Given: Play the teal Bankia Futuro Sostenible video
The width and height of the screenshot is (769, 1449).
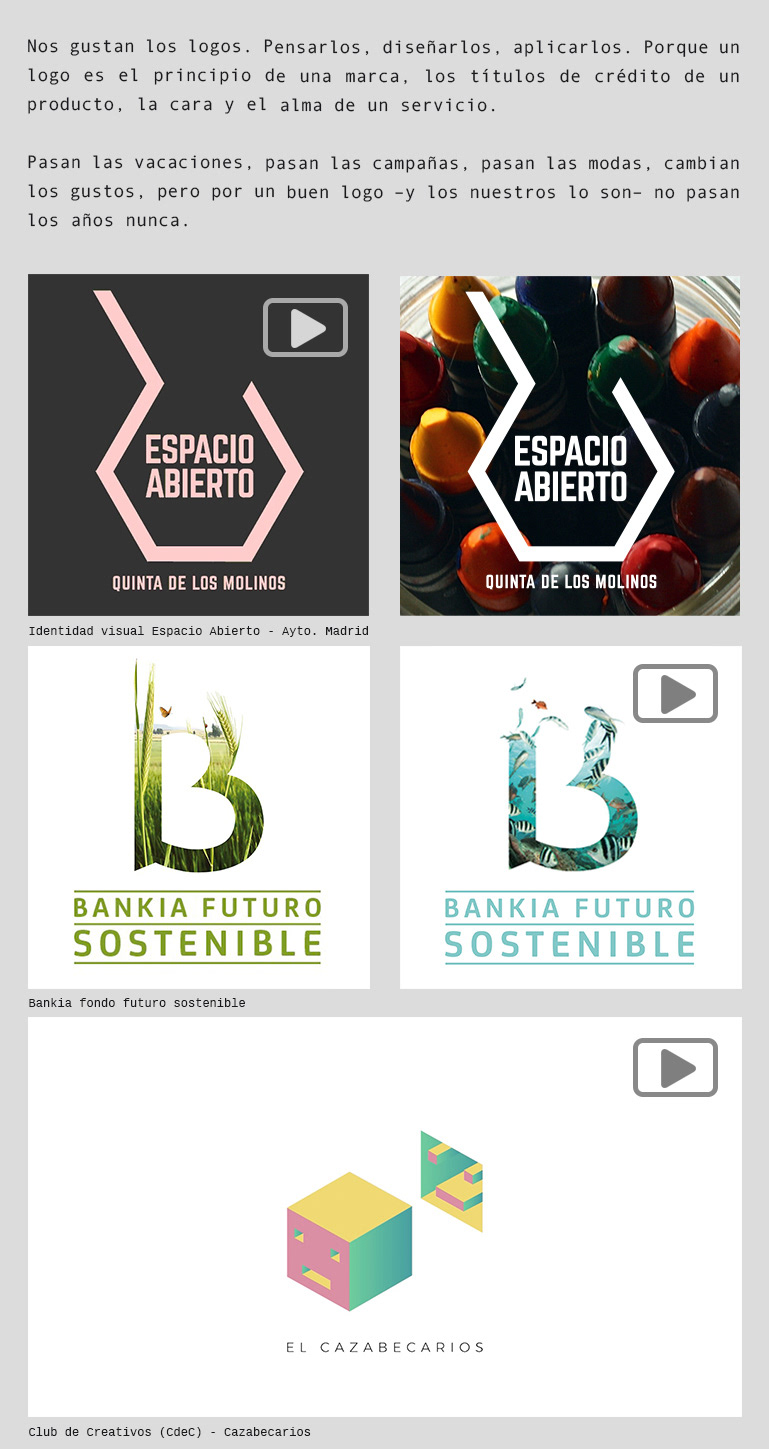Looking at the screenshot, I should point(675,694).
